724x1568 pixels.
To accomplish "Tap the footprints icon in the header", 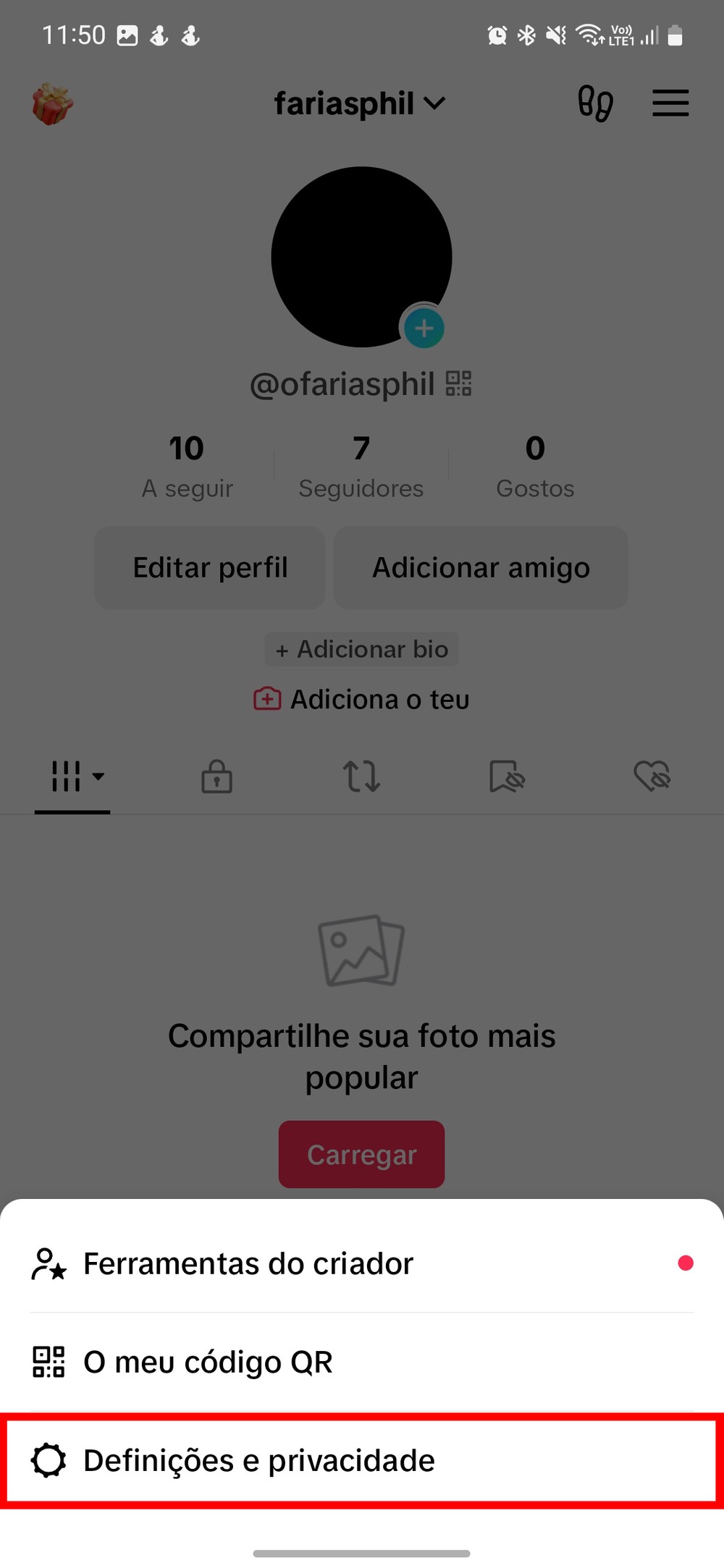I will [595, 103].
